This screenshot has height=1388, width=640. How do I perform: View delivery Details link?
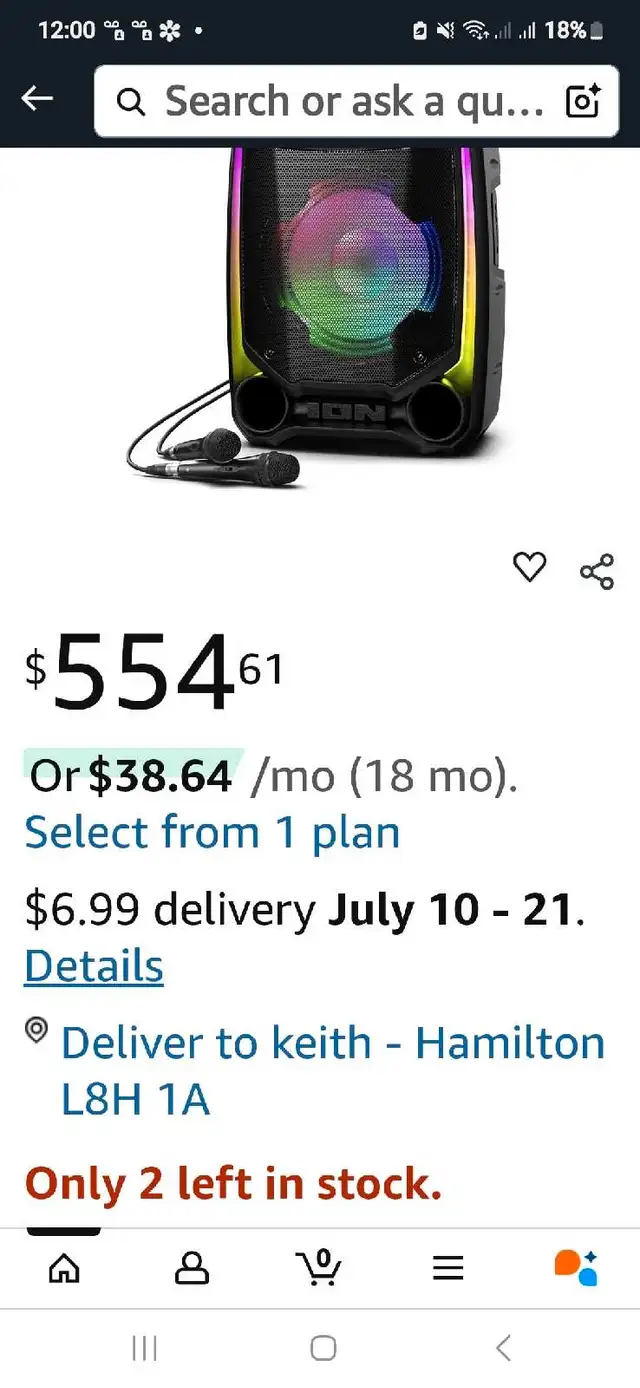click(94, 966)
